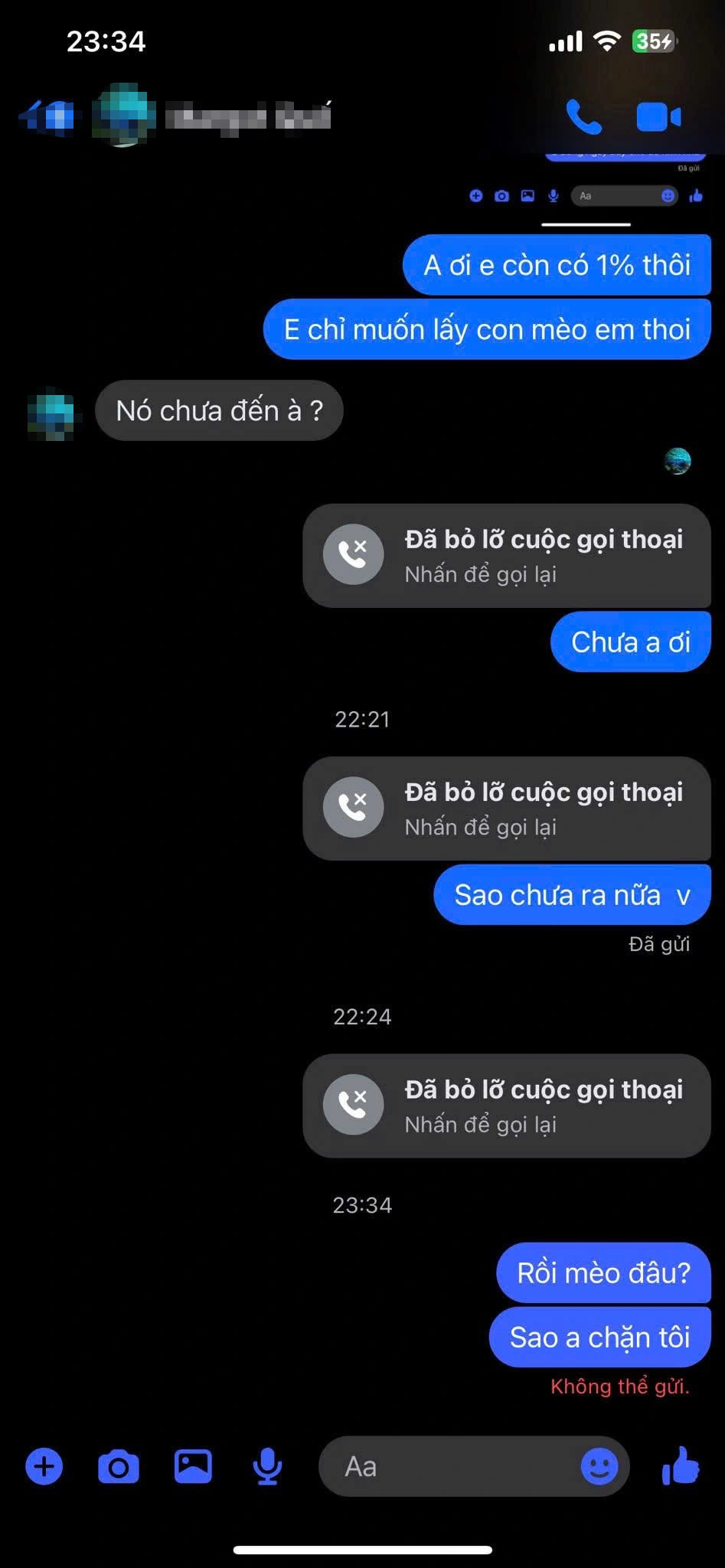Open the contact's profile from header

coord(247,117)
